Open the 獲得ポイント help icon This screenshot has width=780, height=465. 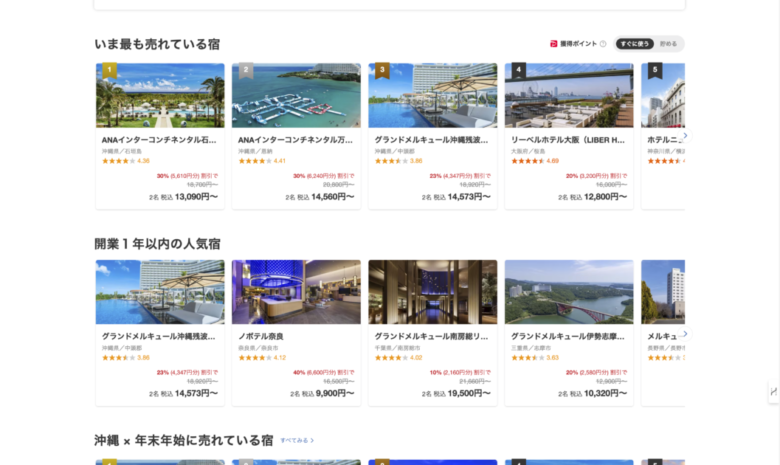(603, 44)
